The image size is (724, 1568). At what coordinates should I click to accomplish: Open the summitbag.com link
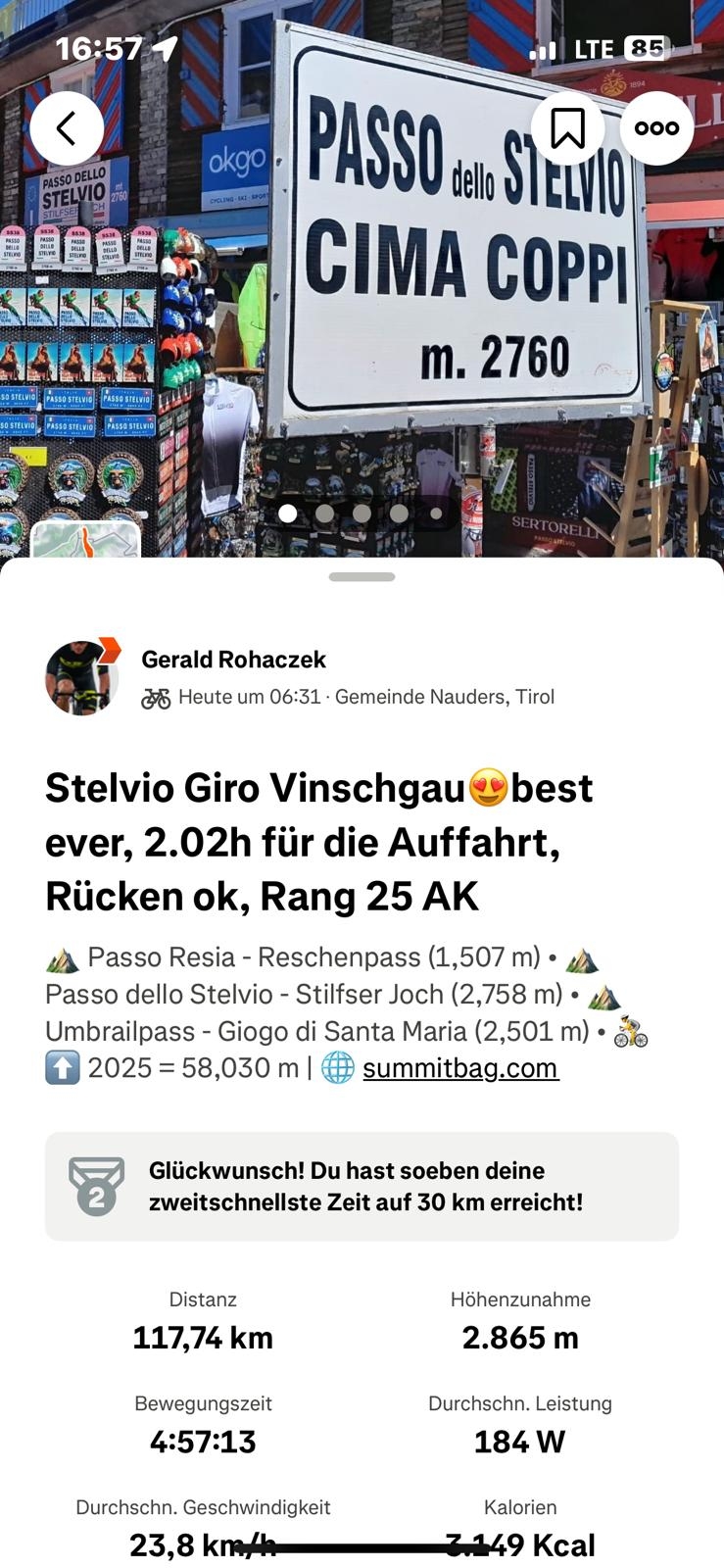coord(460,1068)
